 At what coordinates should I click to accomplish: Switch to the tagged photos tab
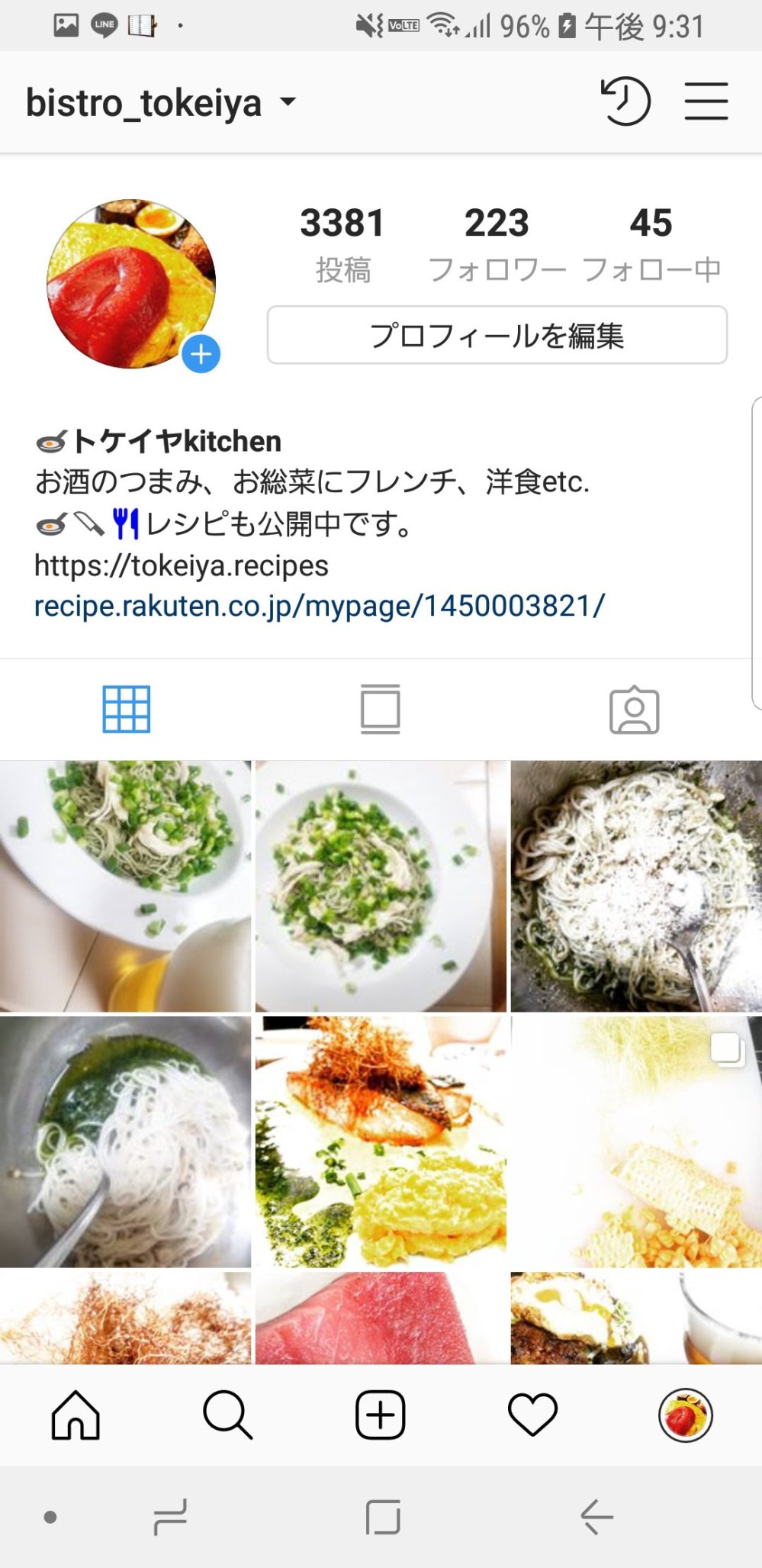click(634, 710)
